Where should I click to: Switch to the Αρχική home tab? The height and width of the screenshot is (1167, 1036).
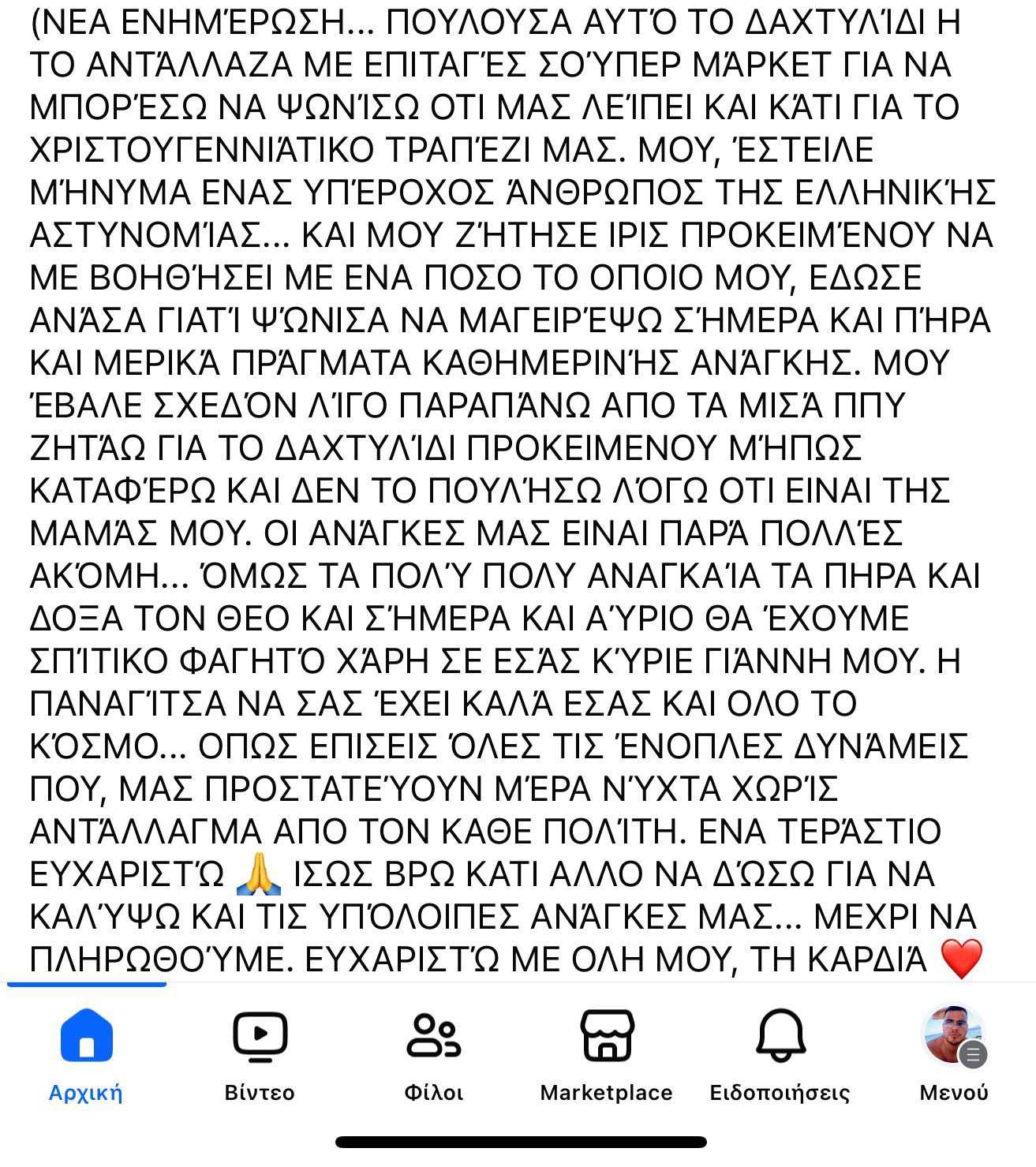coord(86,1053)
